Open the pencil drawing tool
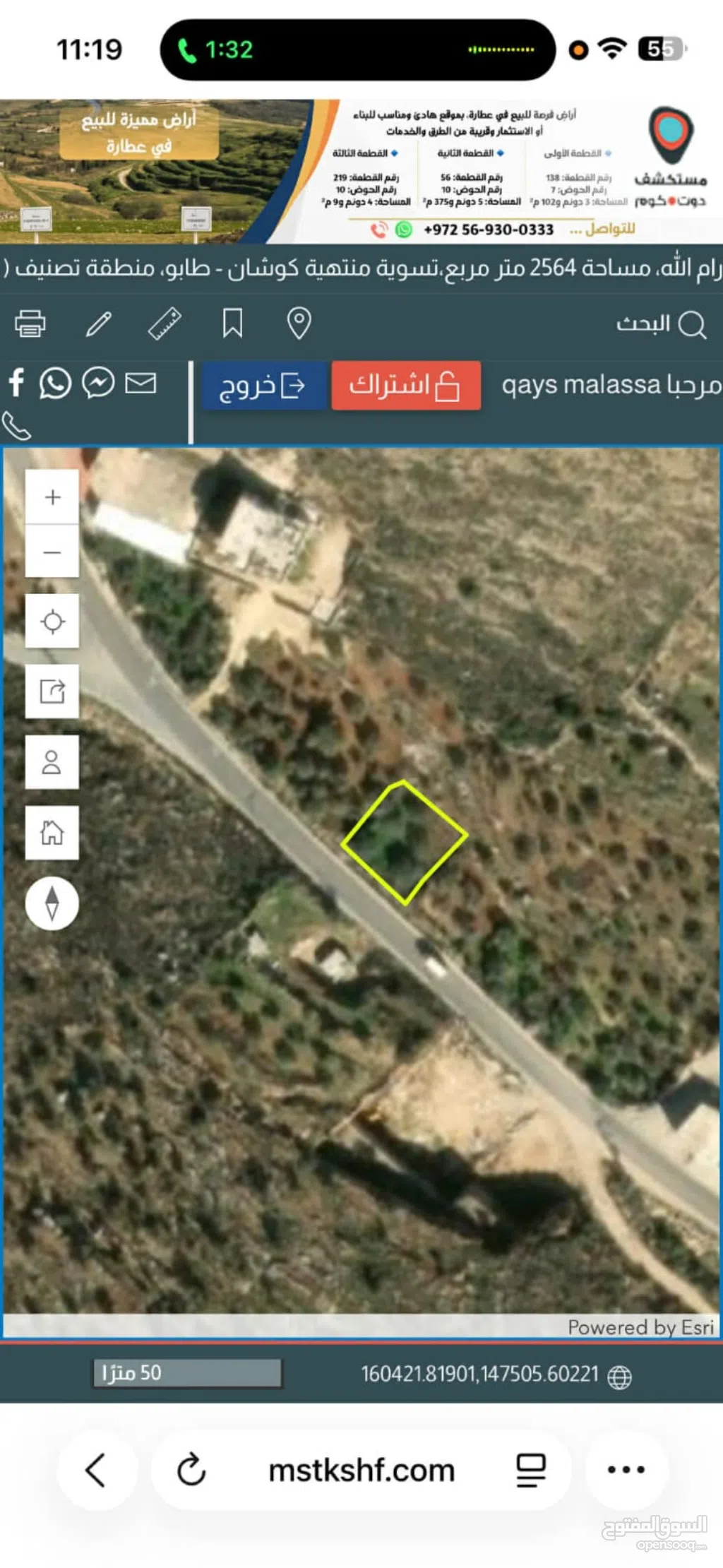The image size is (723, 1568). point(99,323)
